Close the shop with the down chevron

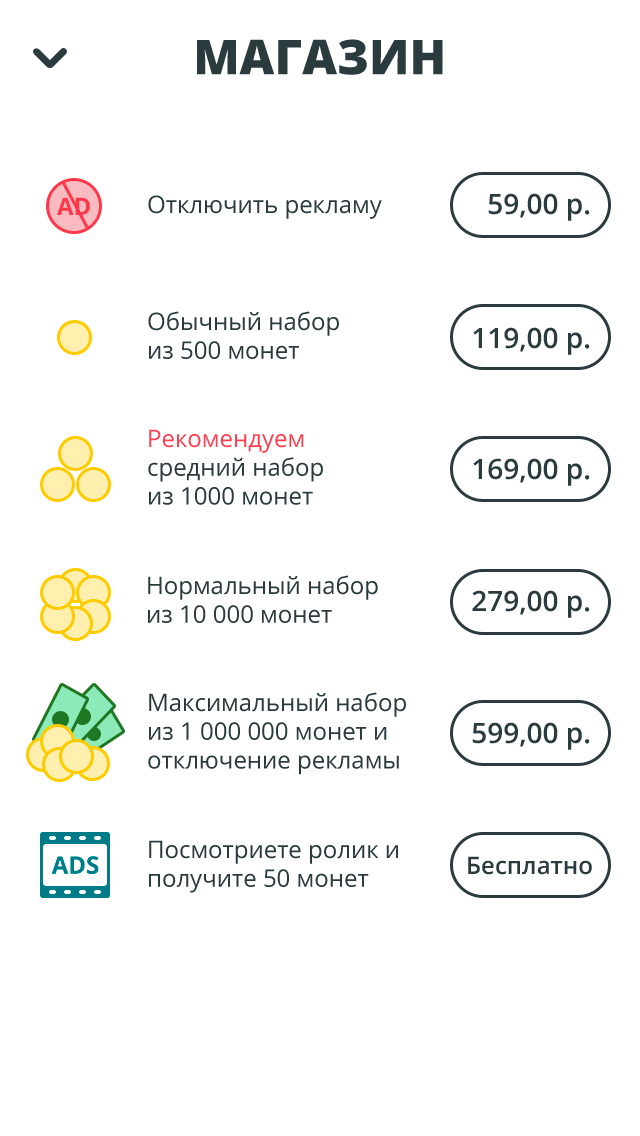[50, 58]
